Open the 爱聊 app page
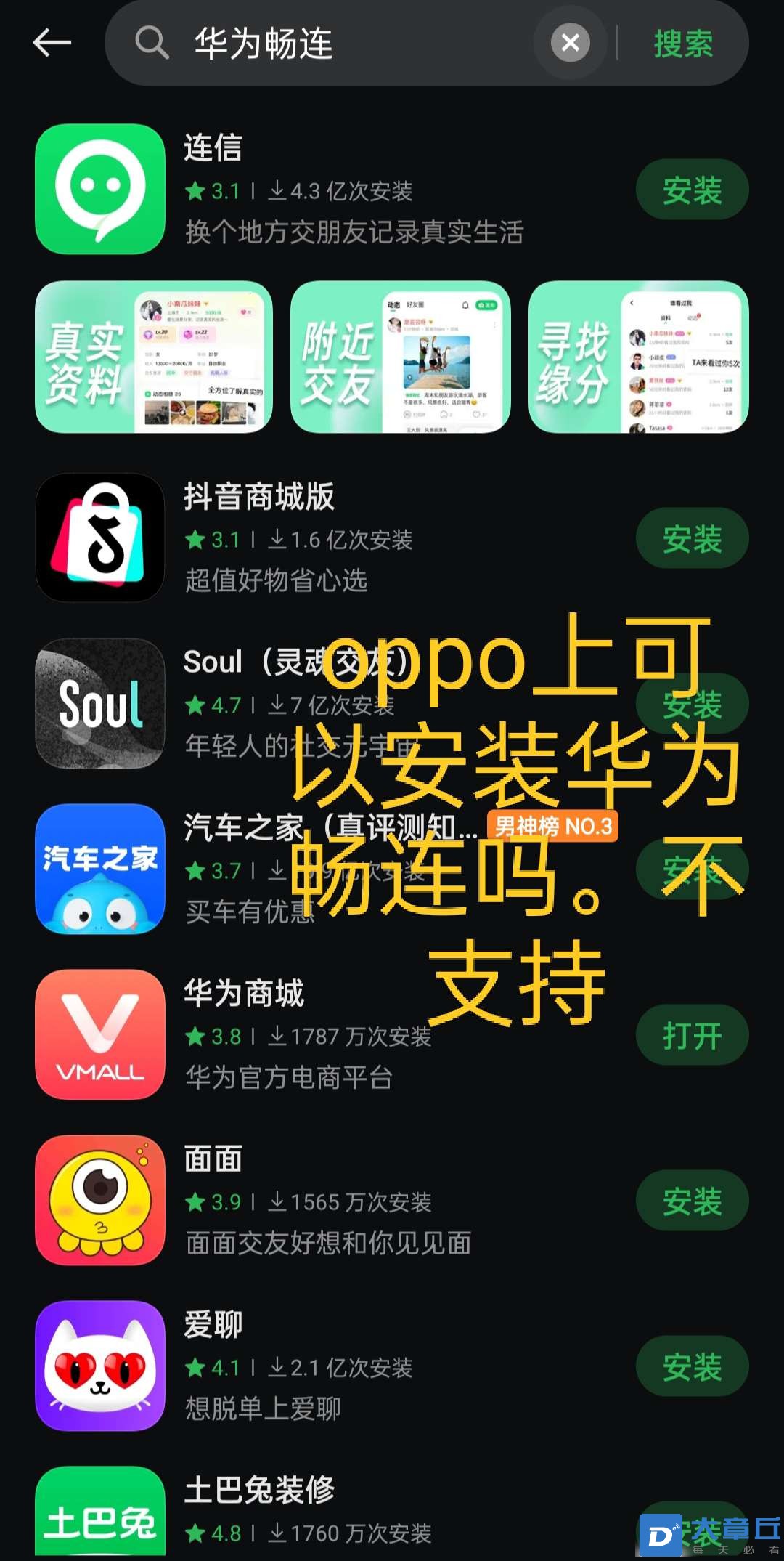 tap(100, 1366)
